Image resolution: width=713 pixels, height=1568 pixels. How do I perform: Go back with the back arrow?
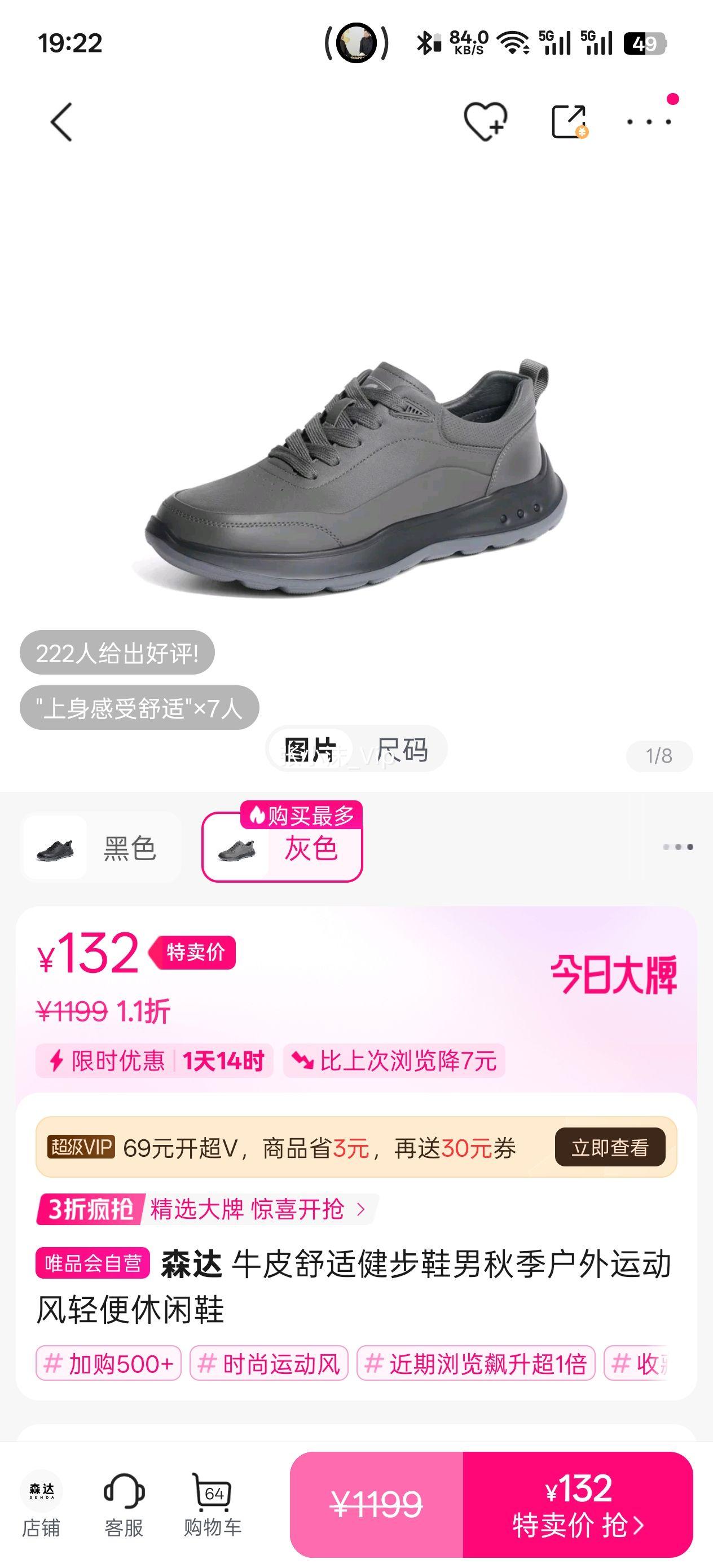click(x=59, y=122)
